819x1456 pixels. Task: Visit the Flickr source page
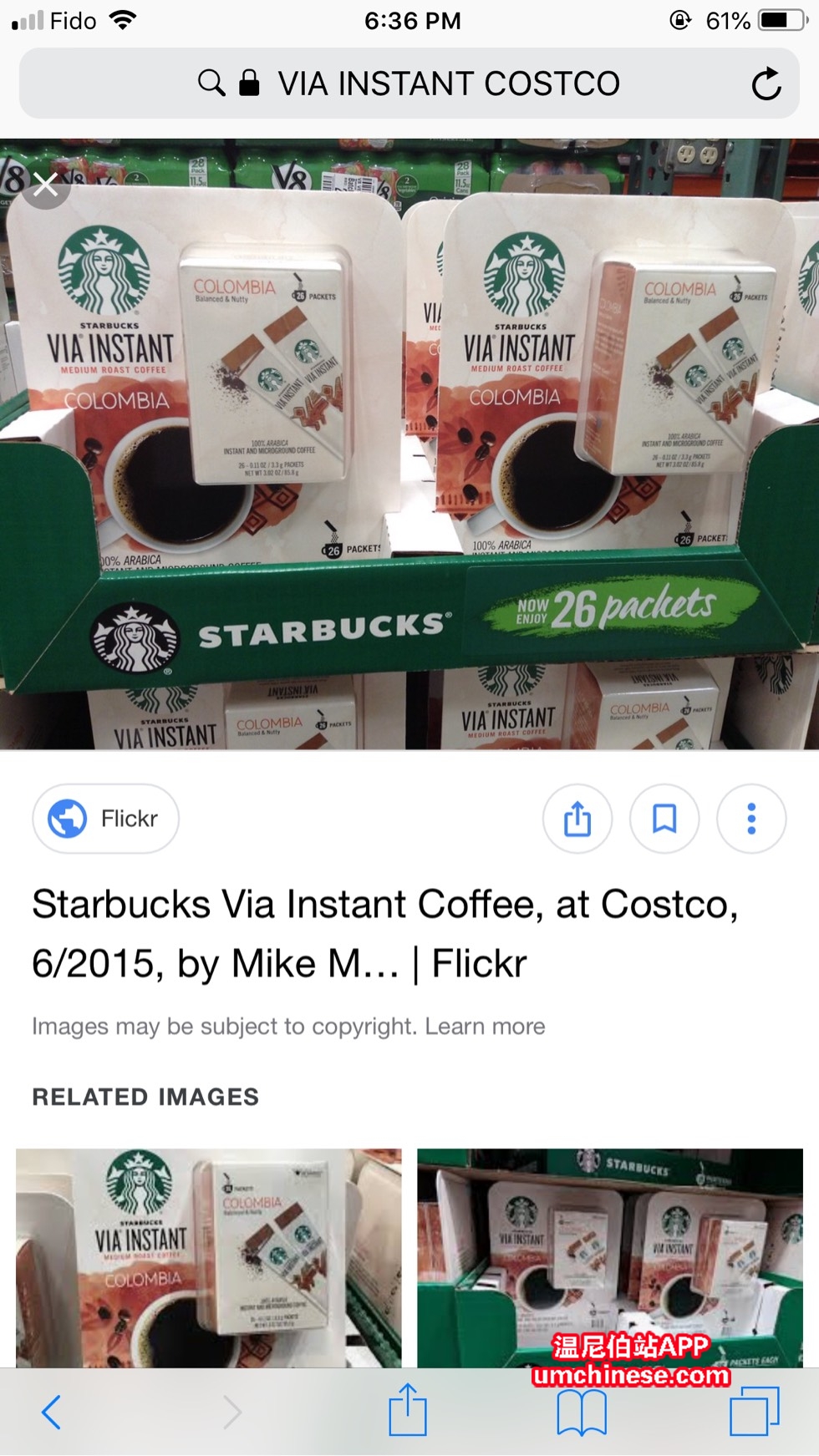(x=106, y=819)
